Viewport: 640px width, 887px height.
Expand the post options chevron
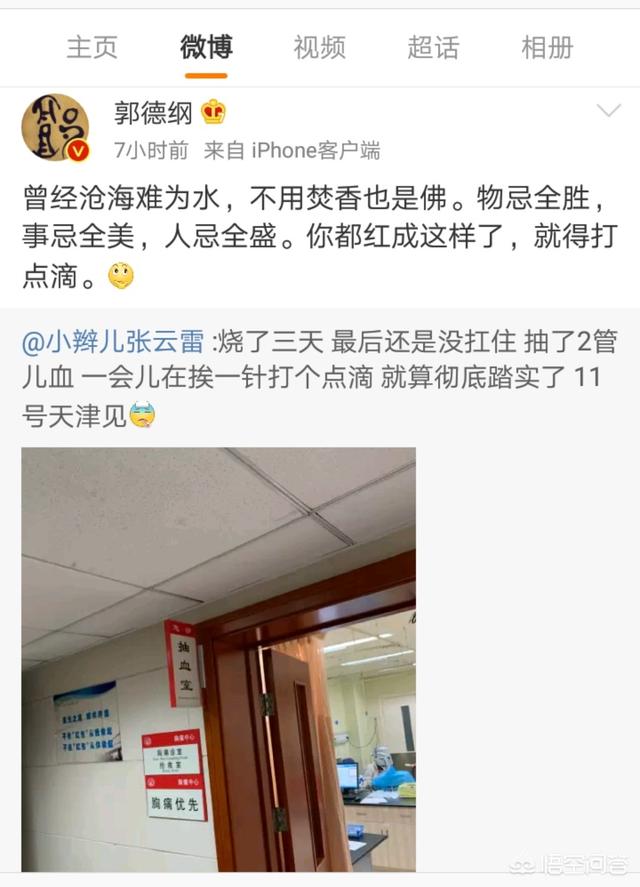(x=608, y=111)
